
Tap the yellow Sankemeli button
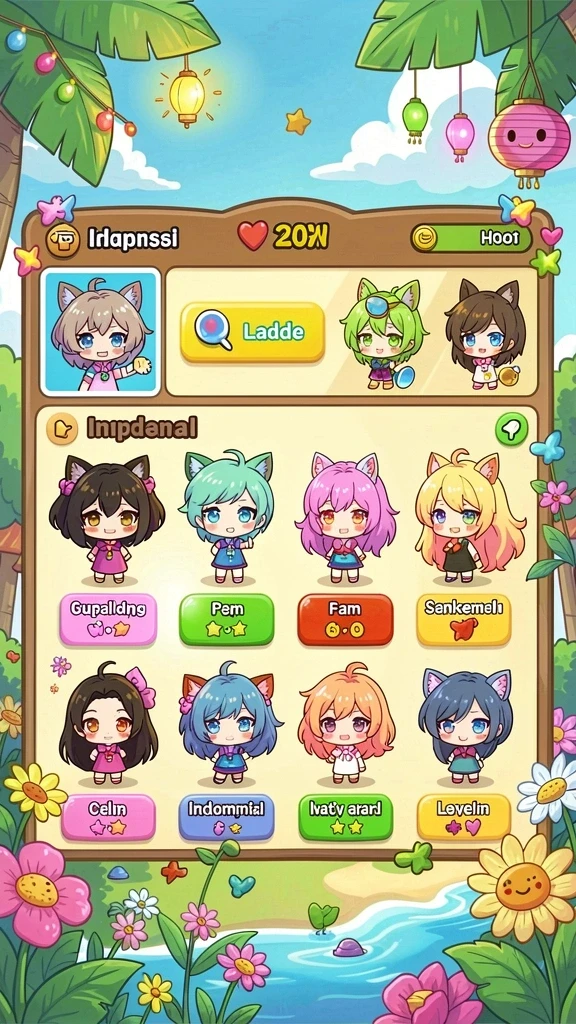[x=463, y=618]
